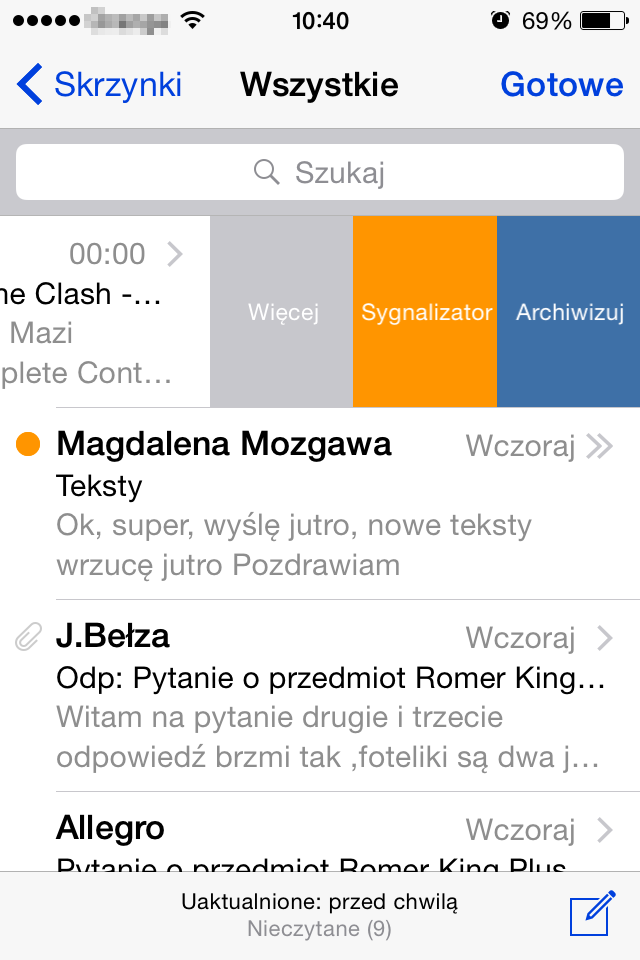The width and height of the screenshot is (640, 960).
Task: Open the Szukaj search field
Action: tap(320, 173)
